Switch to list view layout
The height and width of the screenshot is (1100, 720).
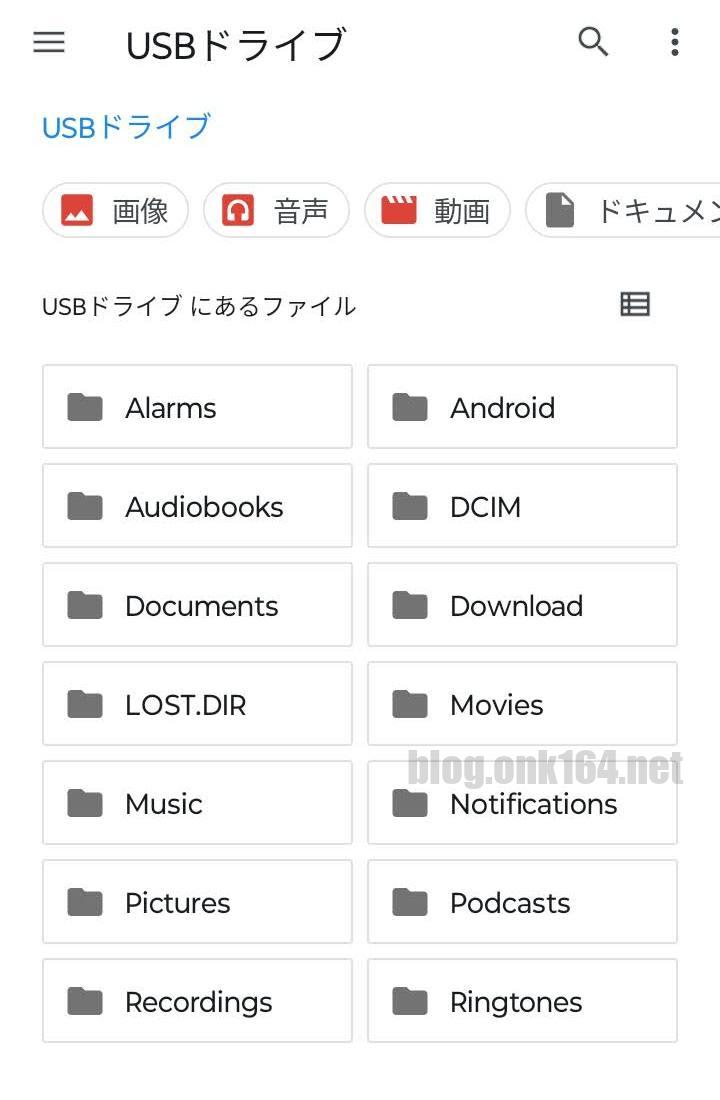tap(635, 304)
